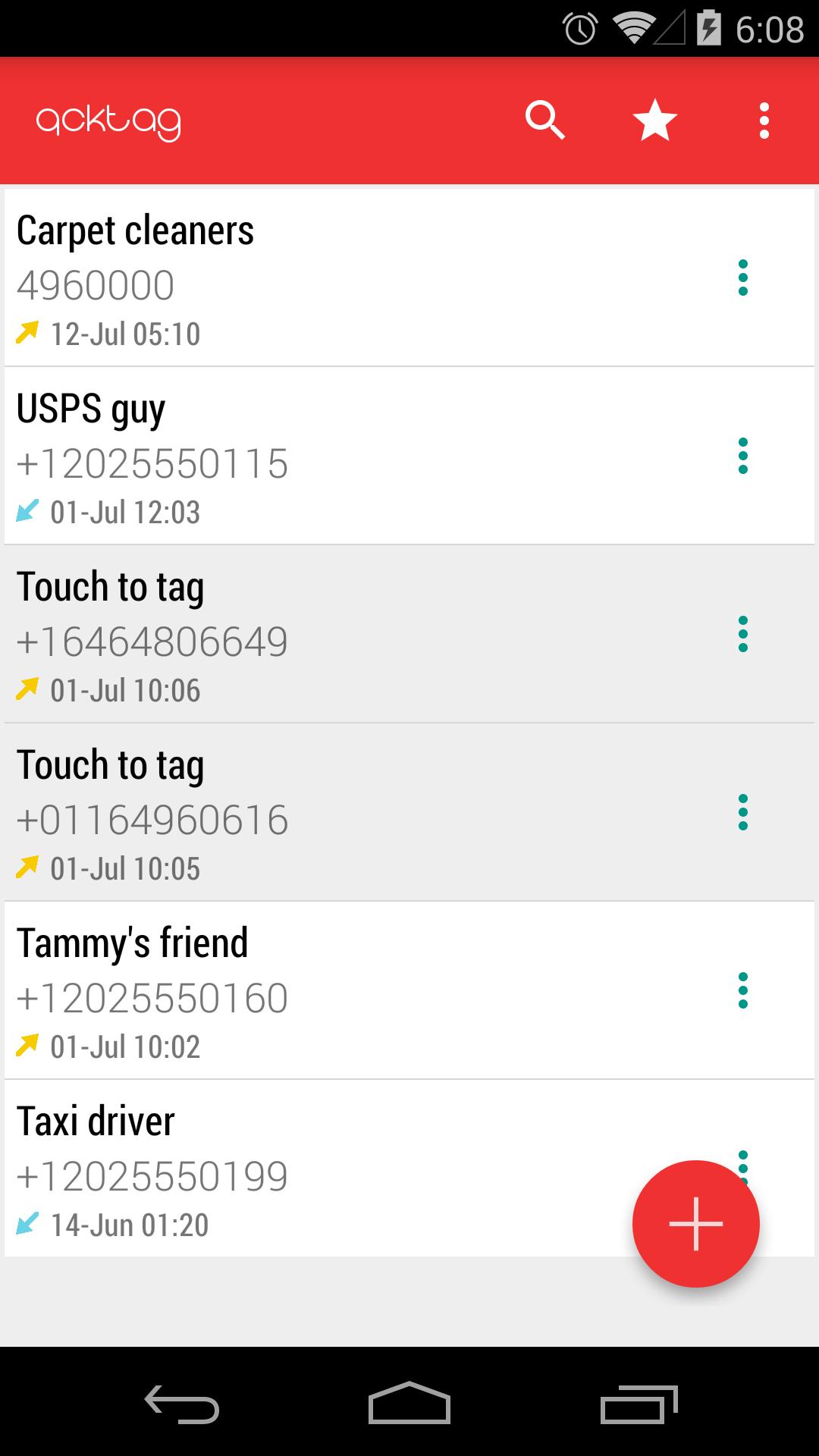The image size is (819, 1456).
Task: Tap the red plus floating action button
Action: click(695, 1222)
